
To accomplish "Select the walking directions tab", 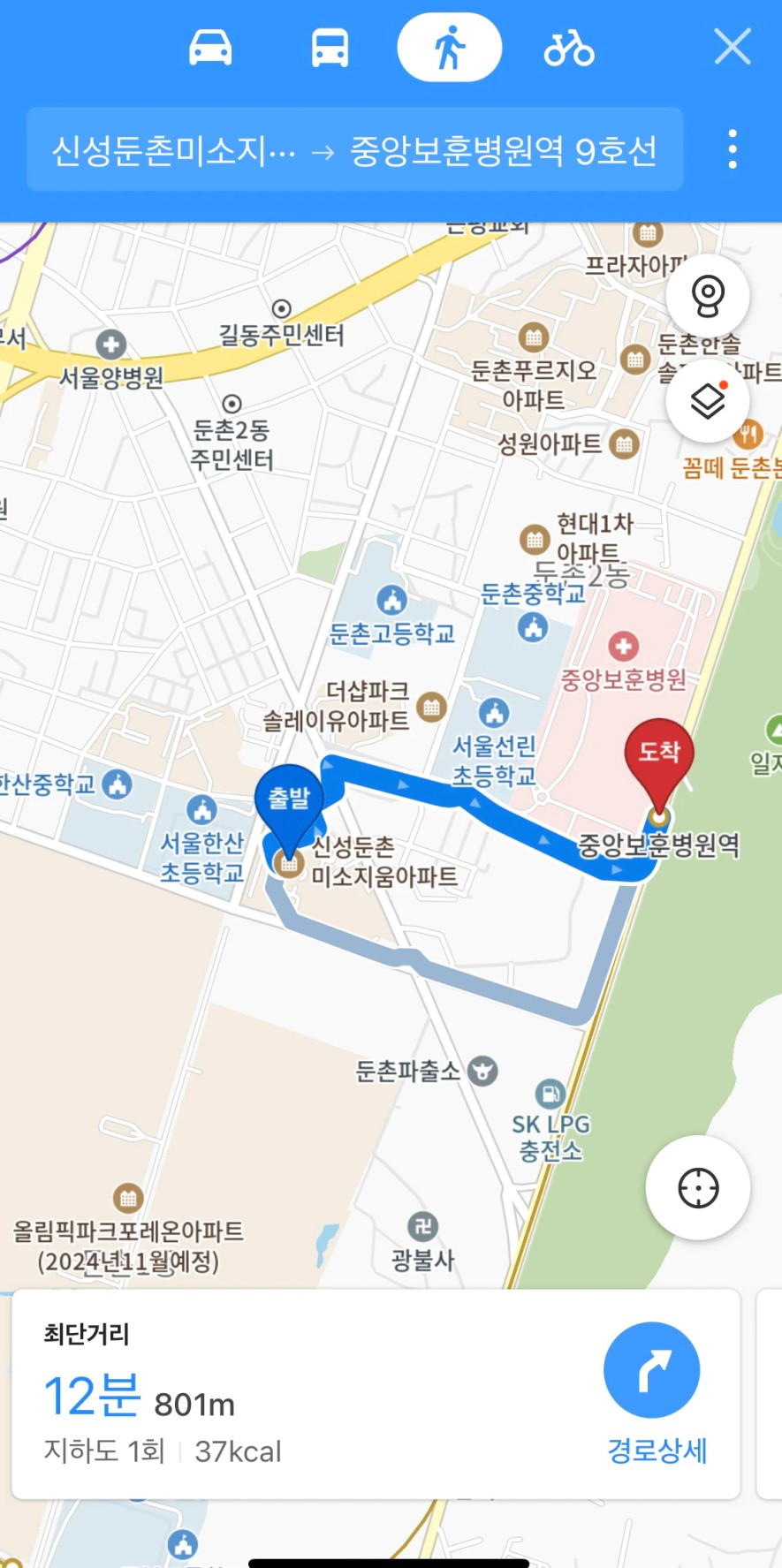I will [450, 48].
